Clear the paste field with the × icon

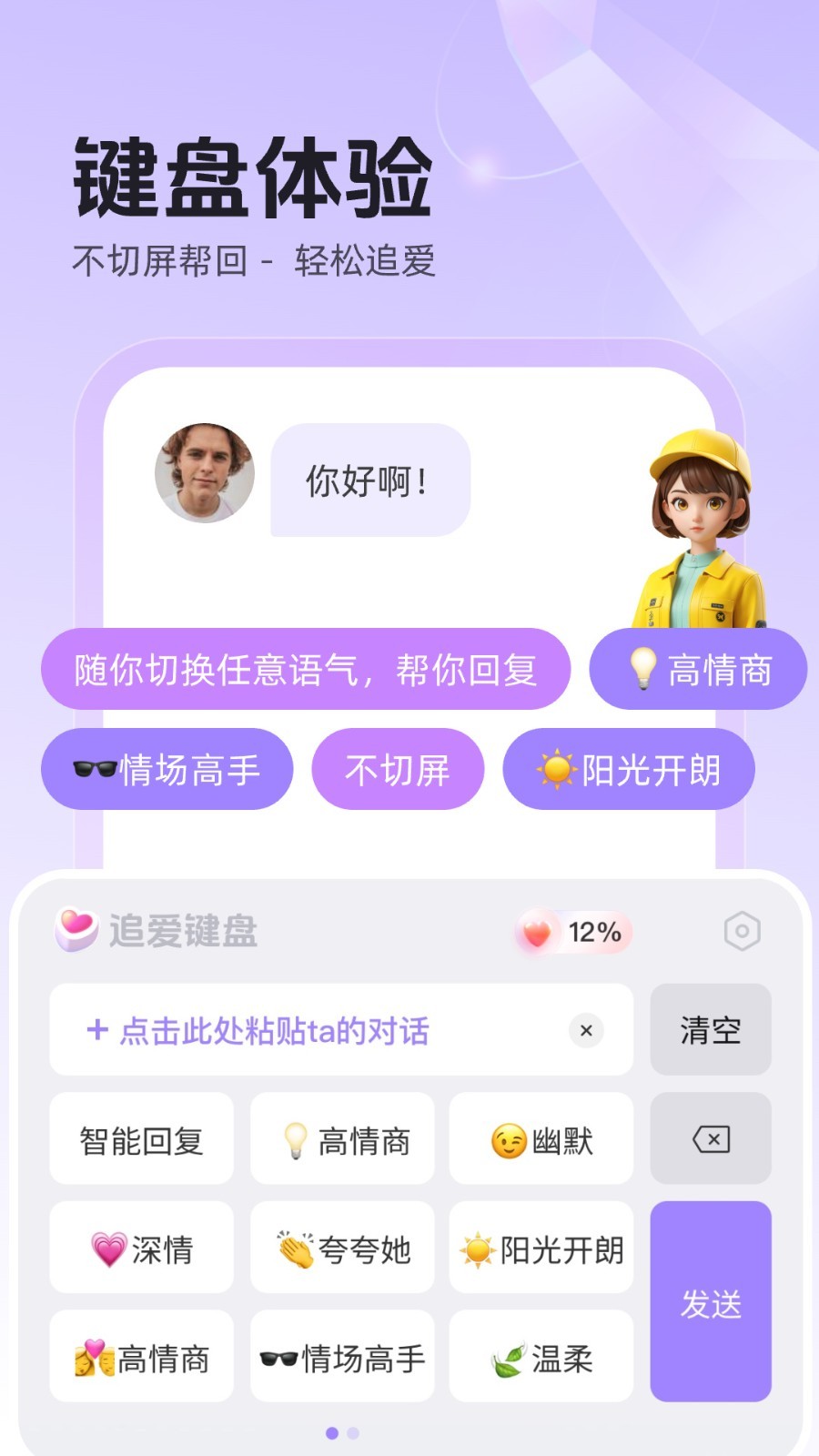tap(585, 1031)
